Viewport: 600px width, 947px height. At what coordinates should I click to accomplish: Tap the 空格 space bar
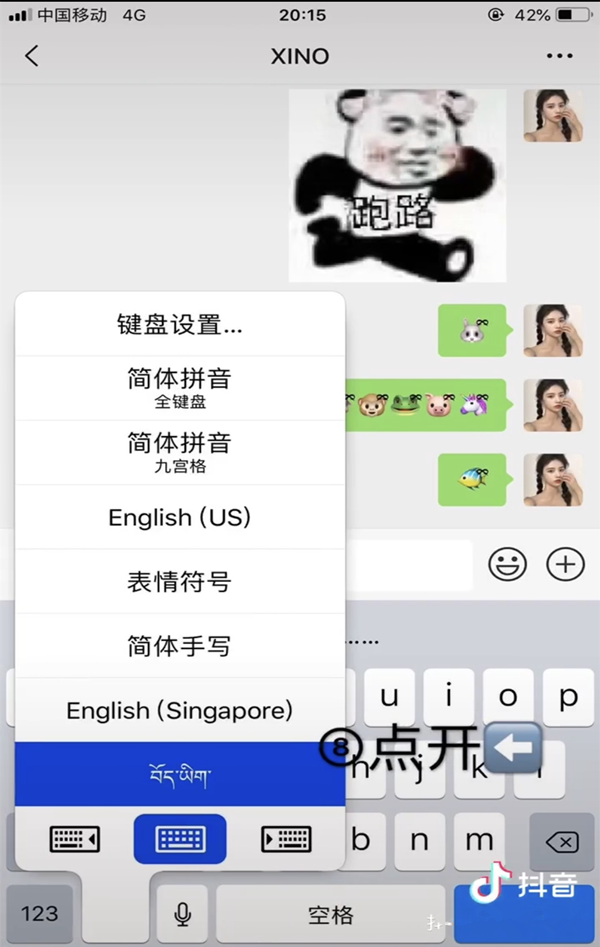point(330,913)
